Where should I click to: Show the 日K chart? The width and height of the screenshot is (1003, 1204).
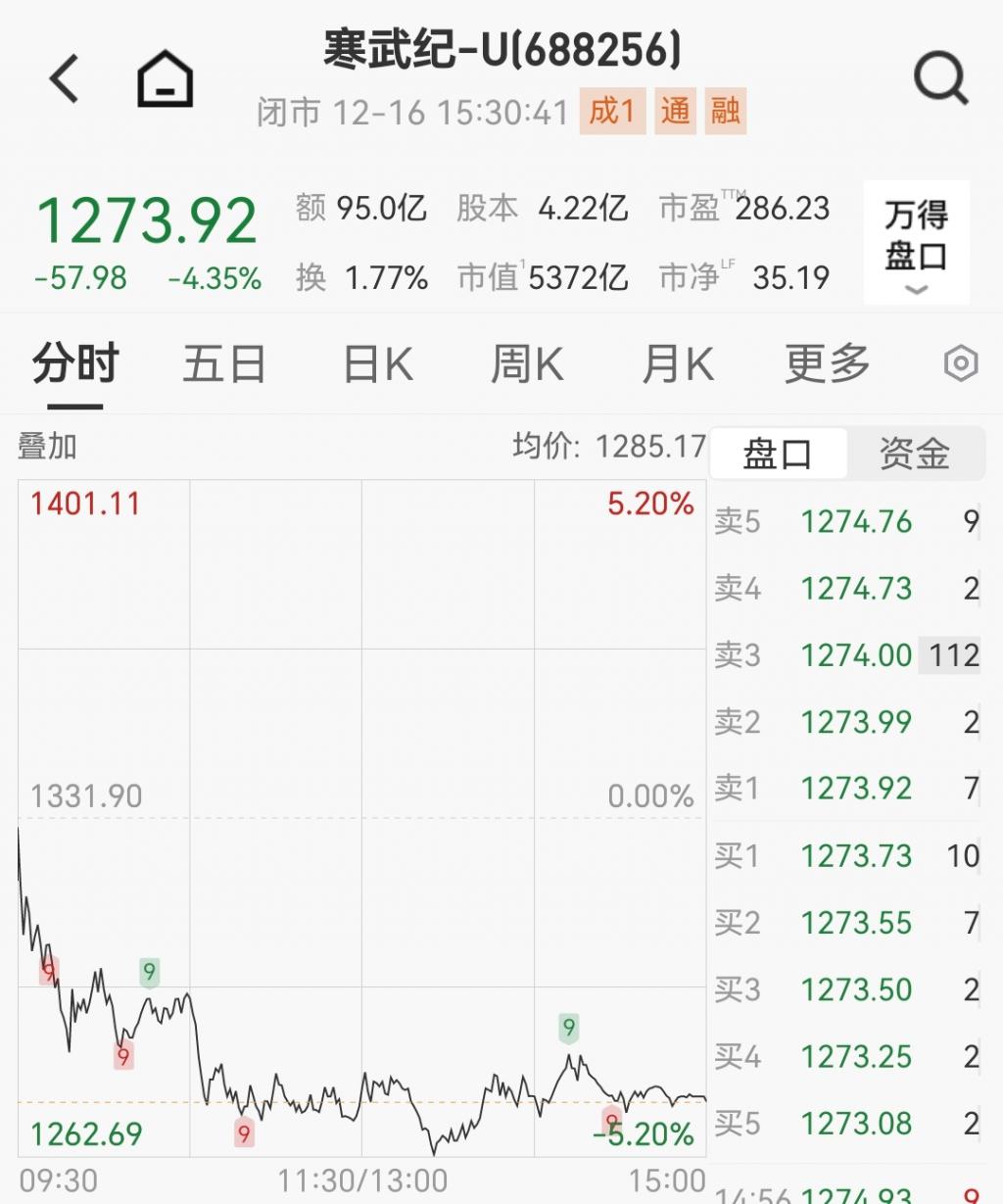pyautogui.click(x=378, y=364)
